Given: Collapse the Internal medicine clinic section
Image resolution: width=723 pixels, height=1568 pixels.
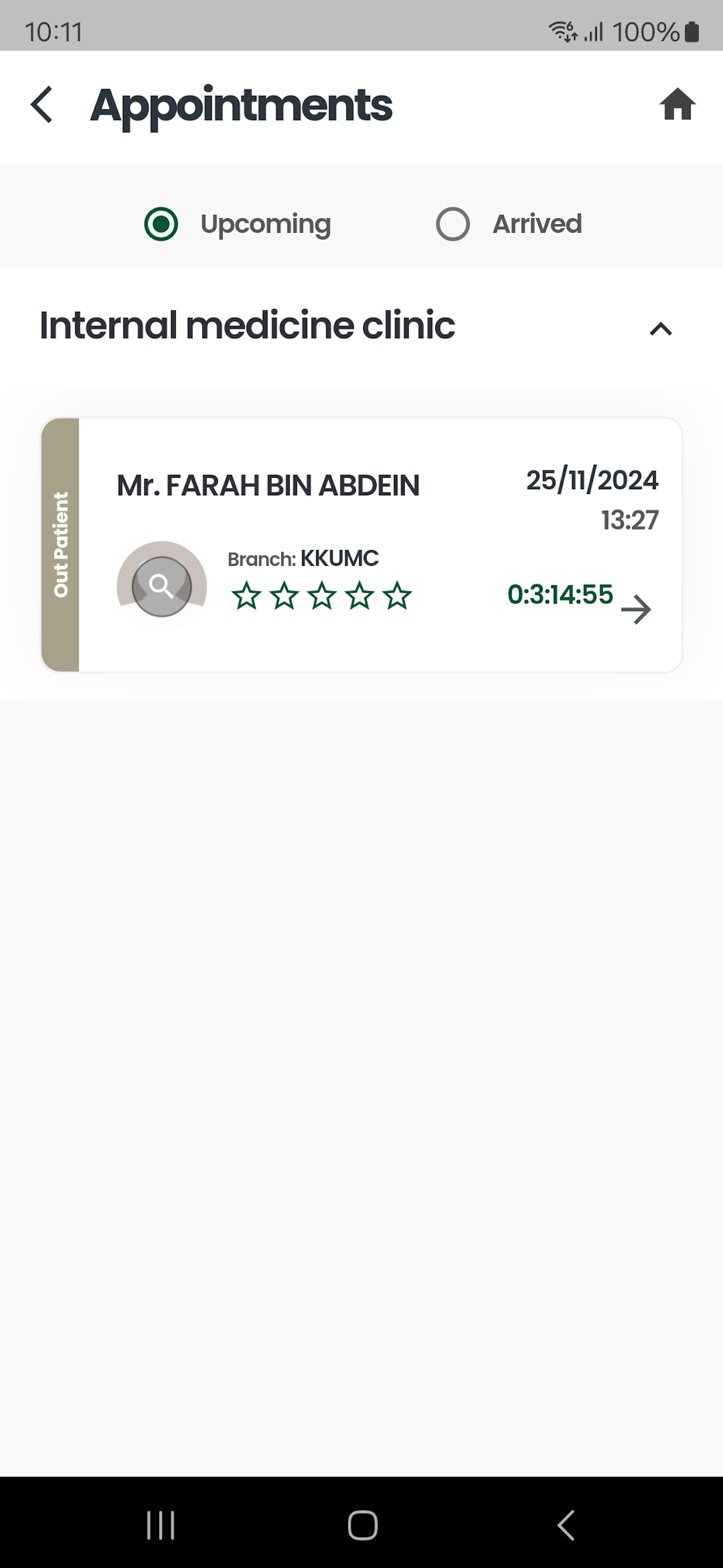Looking at the screenshot, I should (x=660, y=329).
